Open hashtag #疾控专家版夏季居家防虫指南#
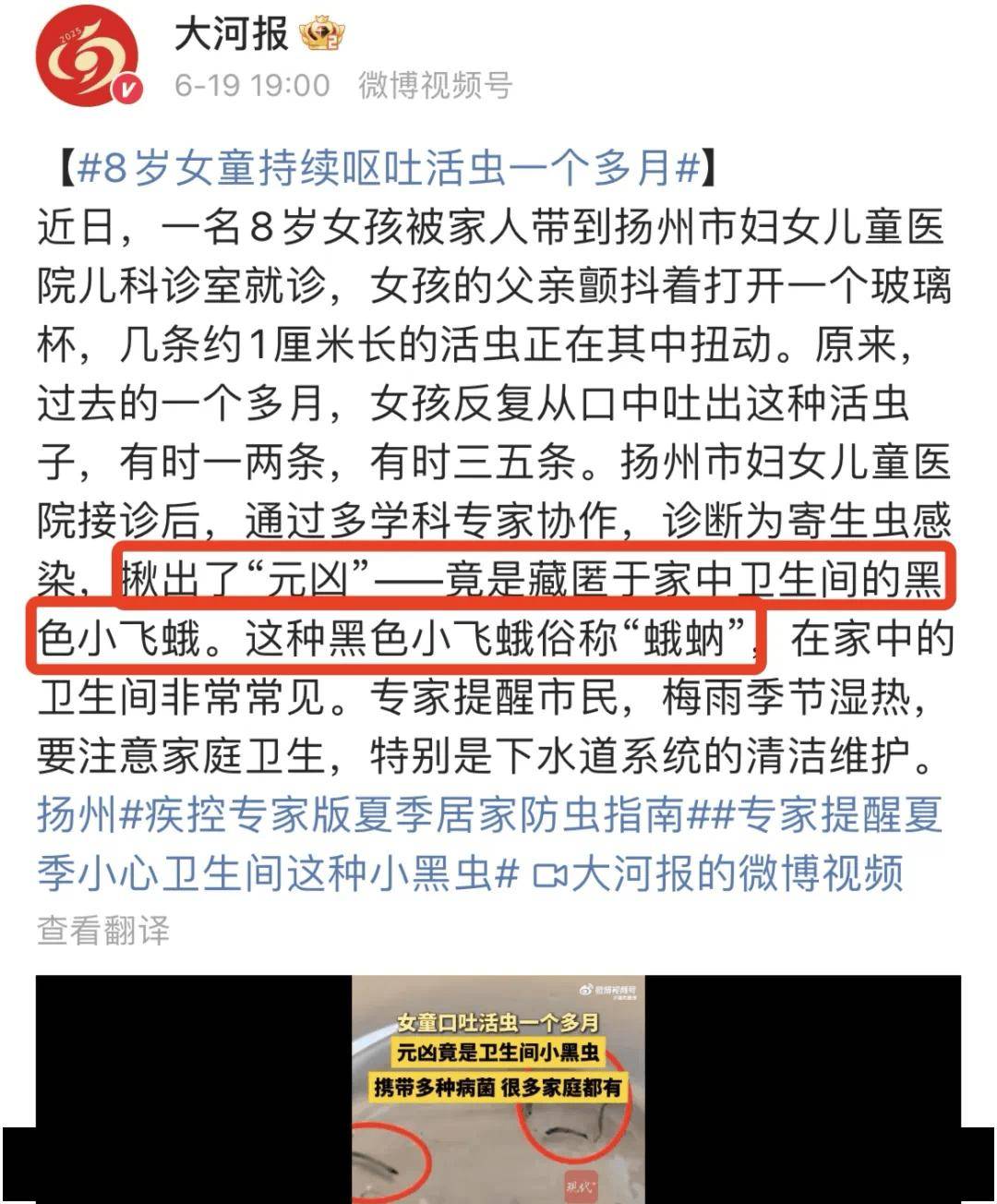This screenshot has width=997, height=1204. (x=415, y=815)
